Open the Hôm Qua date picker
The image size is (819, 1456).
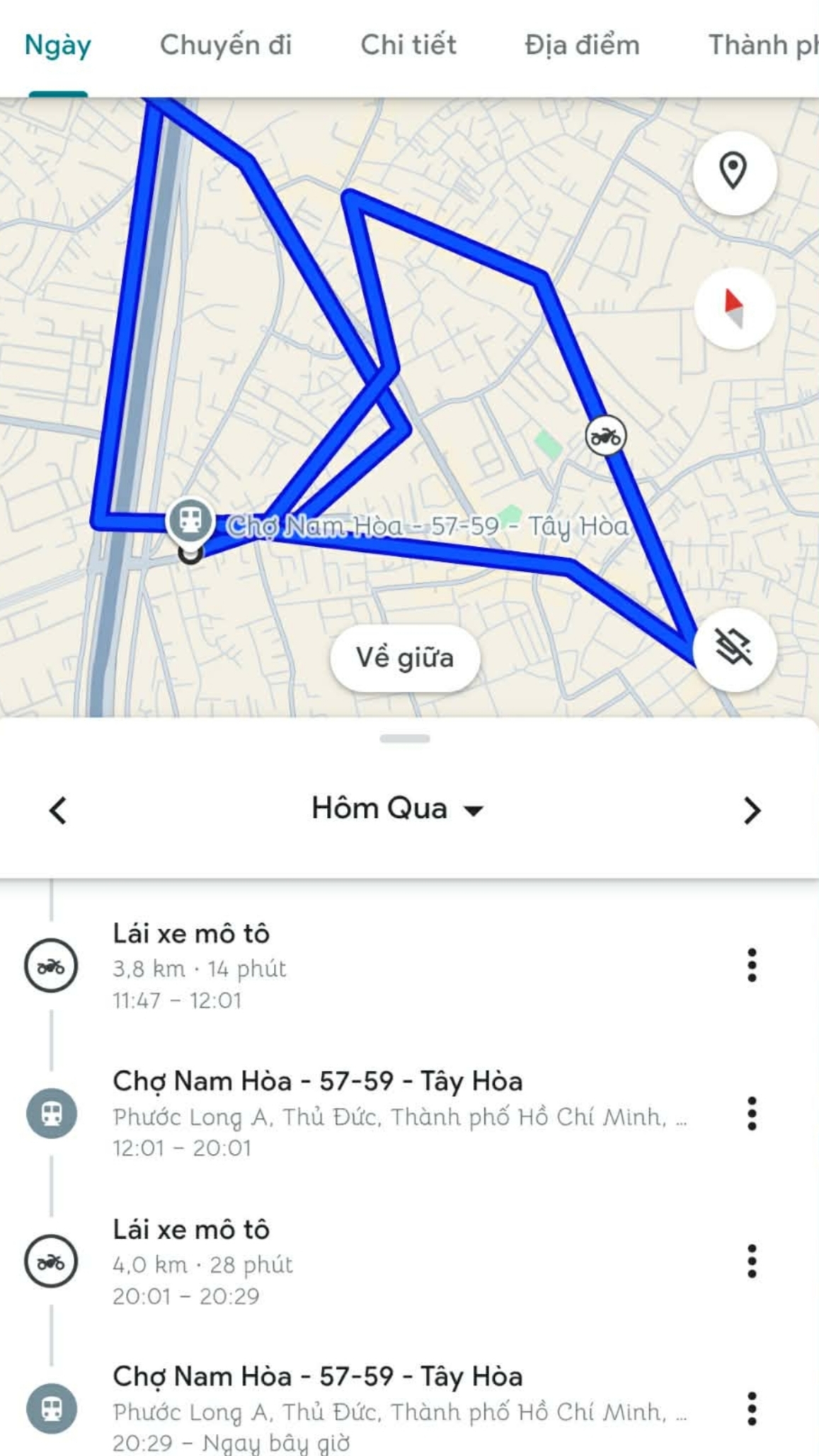tap(396, 809)
